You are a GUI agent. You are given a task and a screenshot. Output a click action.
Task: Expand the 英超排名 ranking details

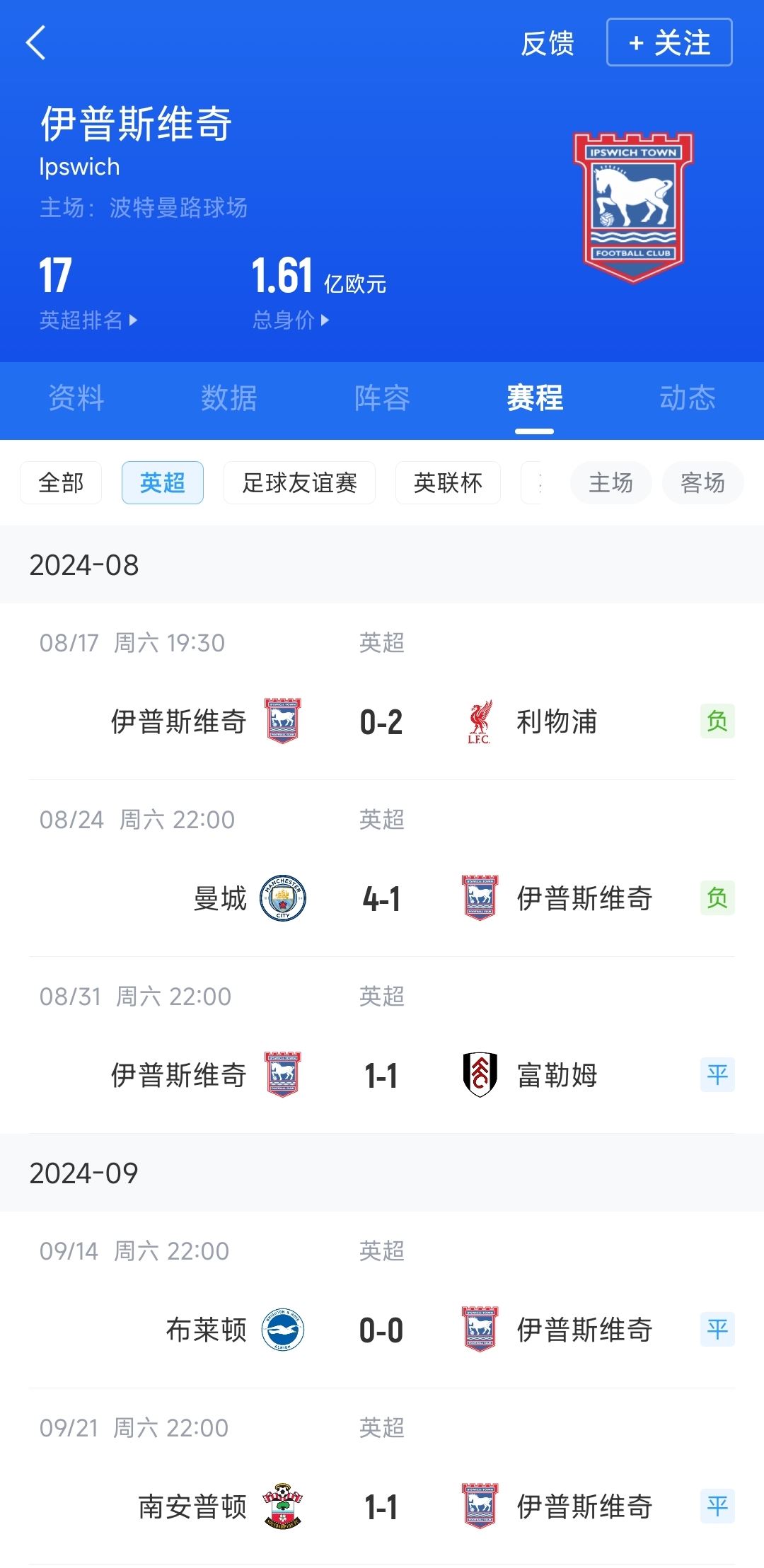[x=85, y=320]
